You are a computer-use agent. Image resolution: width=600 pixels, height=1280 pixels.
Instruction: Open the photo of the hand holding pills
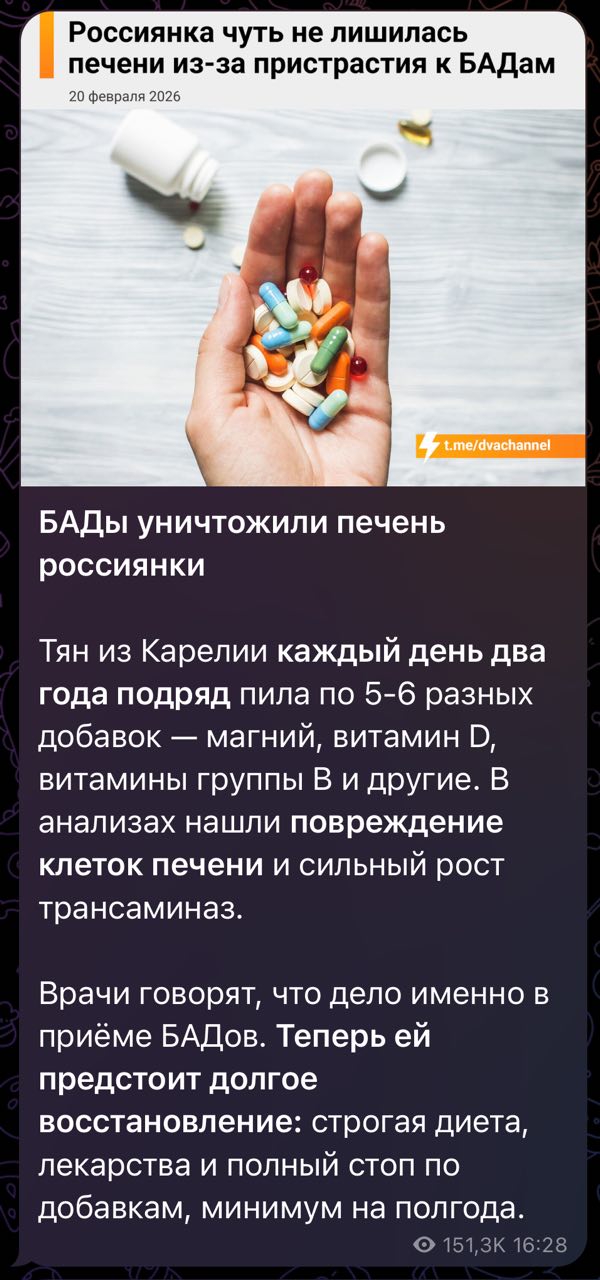click(302, 300)
